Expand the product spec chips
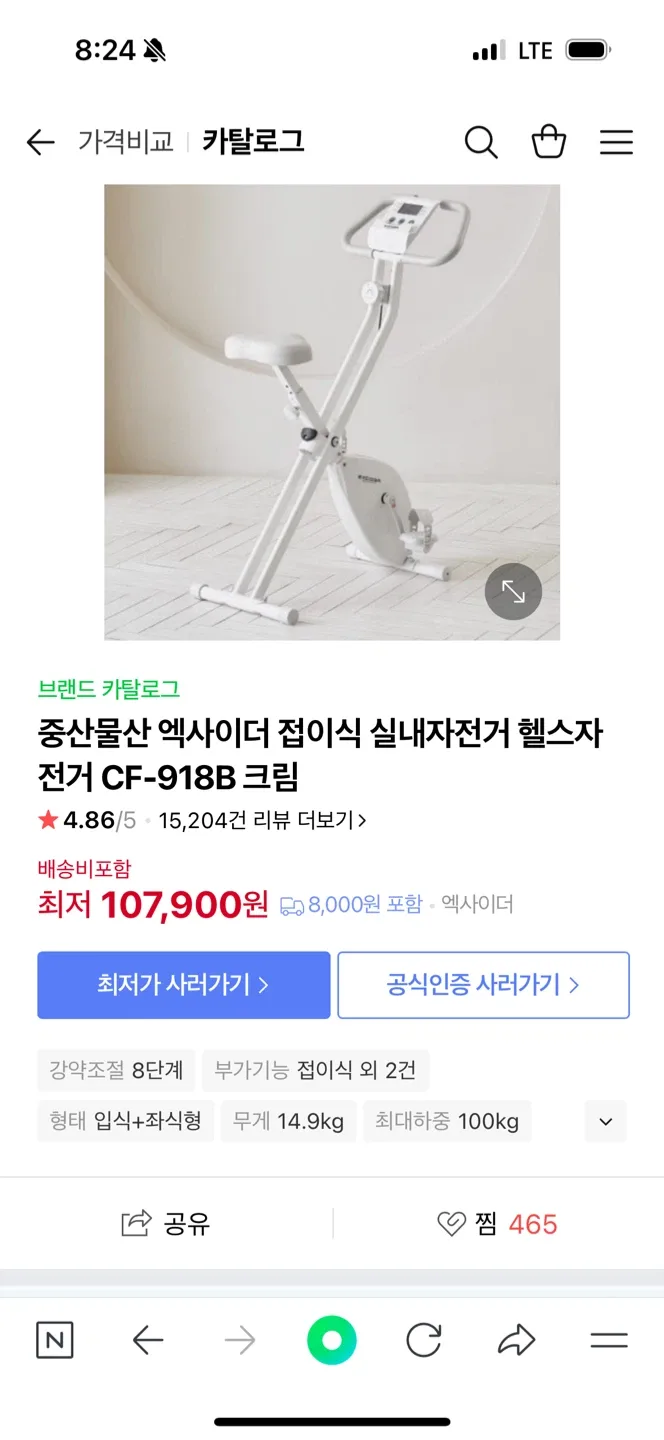This screenshot has height=1440, width=664. click(x=605, y=1122)
